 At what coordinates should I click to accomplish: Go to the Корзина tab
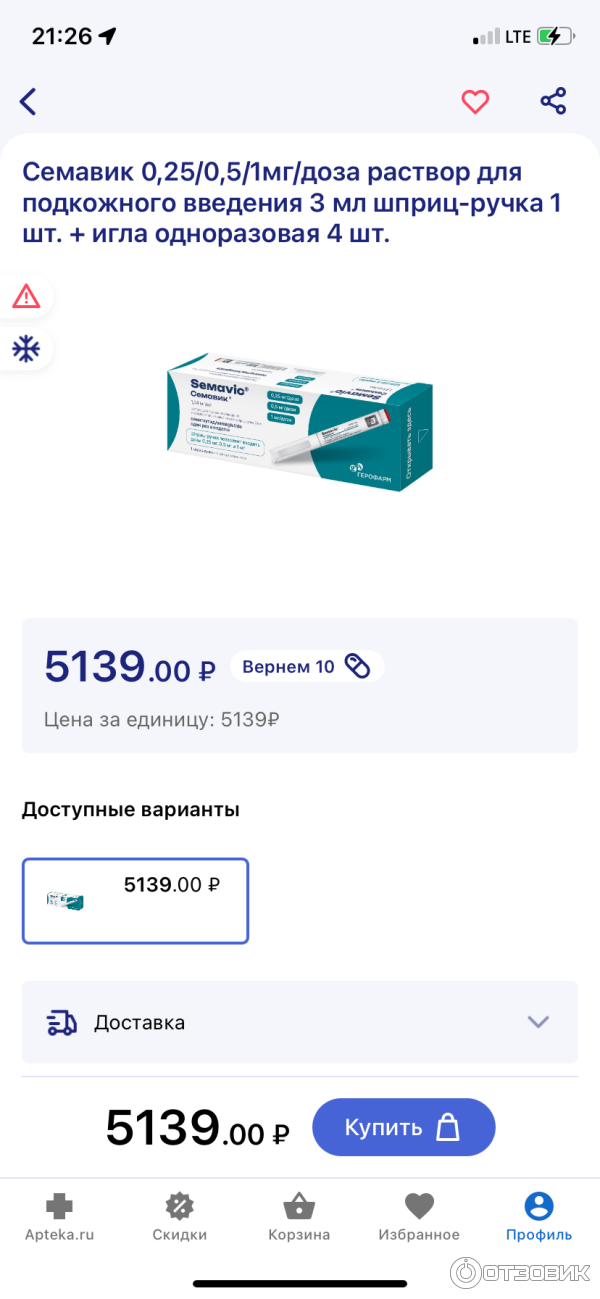(299, 1217)
